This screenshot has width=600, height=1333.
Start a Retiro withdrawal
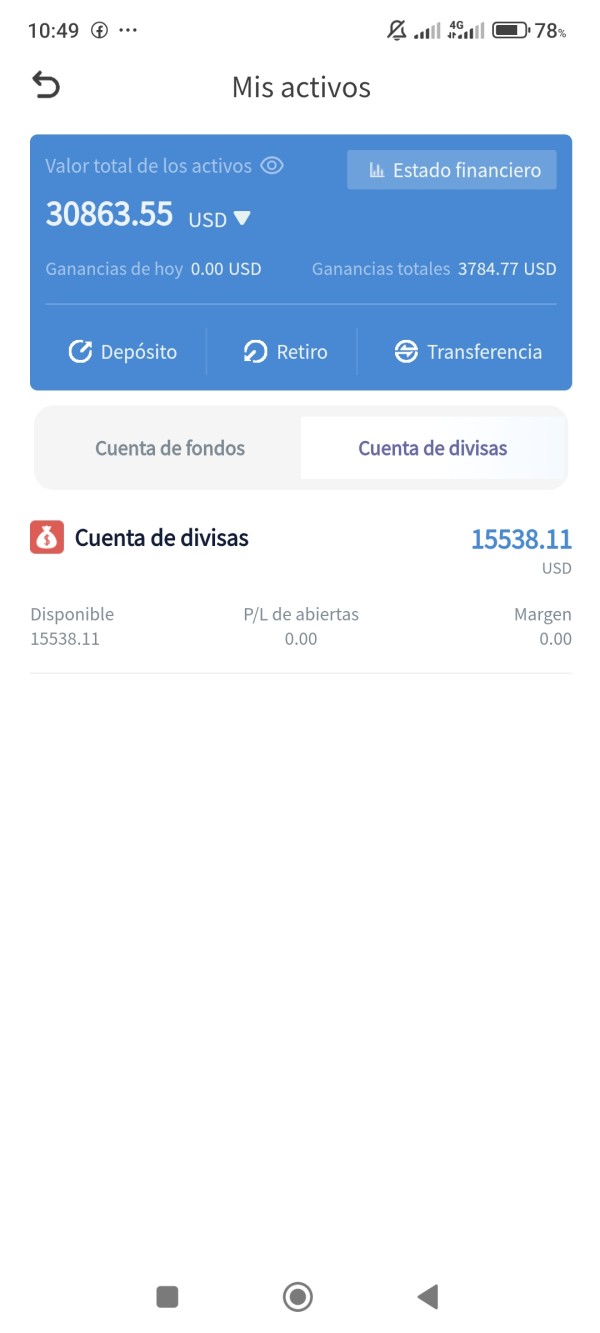pos(285,352)
